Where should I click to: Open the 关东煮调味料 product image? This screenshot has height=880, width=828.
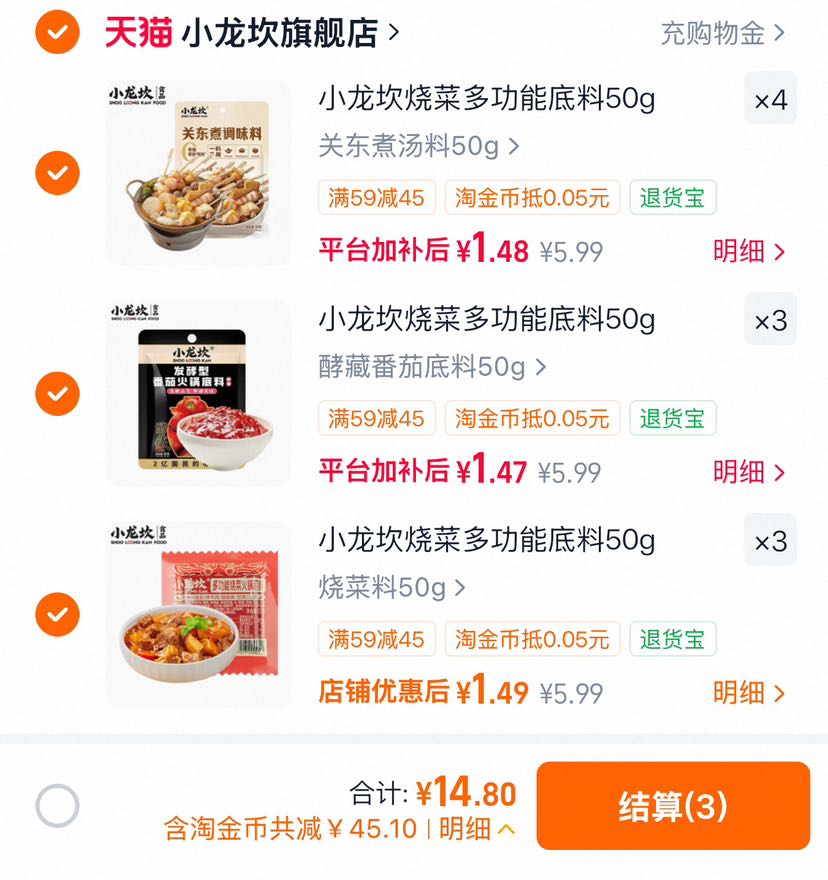[199, 173]
